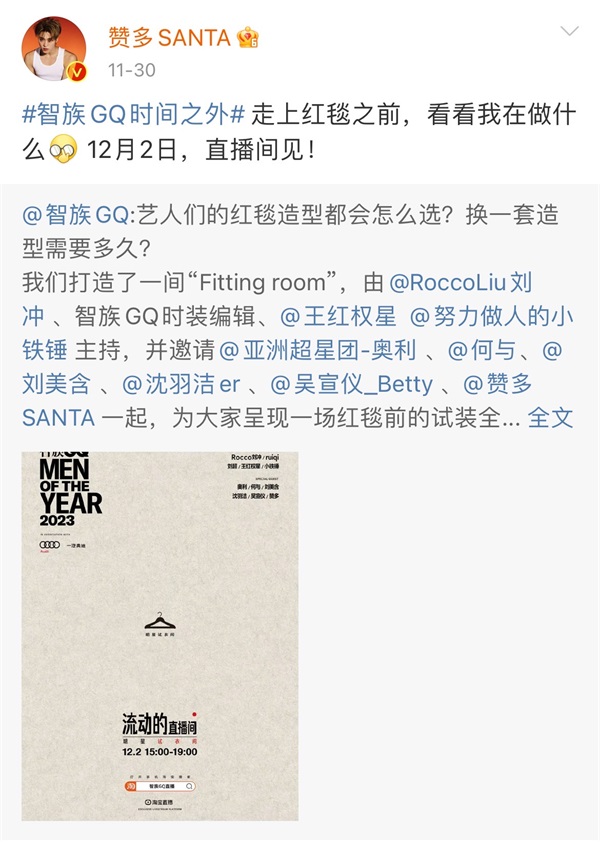Screen dimensions: 600x842
Task: Open hashtag #智族GQ时间之外#
Action: click(x=134, y=114)
